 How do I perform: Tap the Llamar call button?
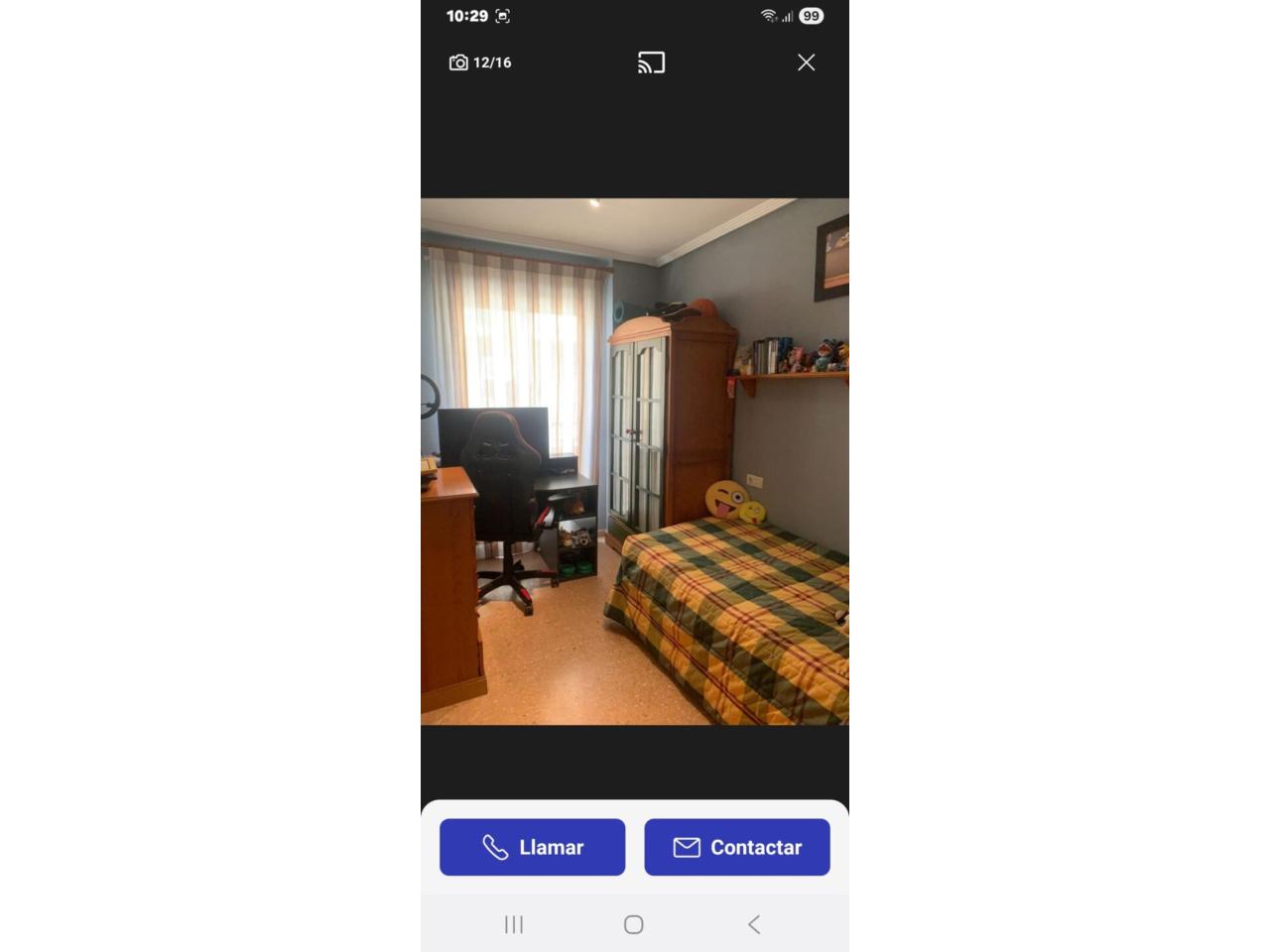tap(532, 847)
